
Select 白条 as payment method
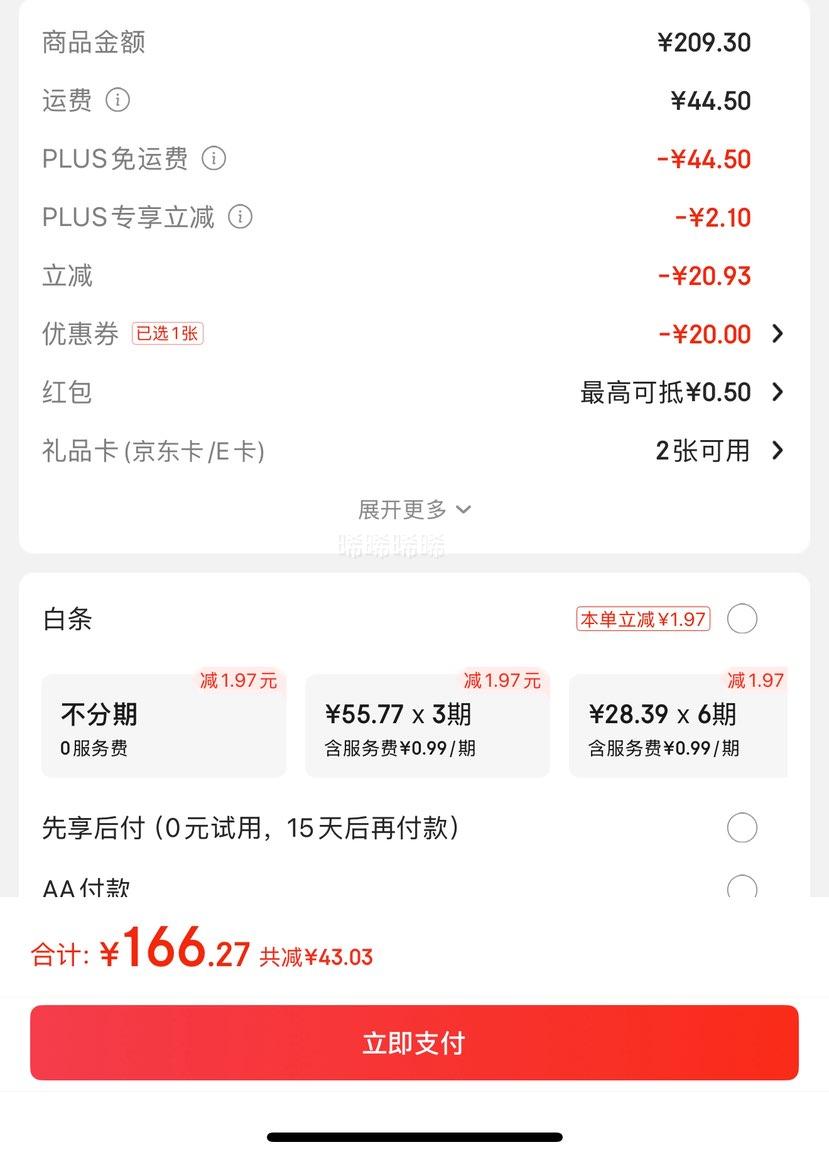point(741,619)
